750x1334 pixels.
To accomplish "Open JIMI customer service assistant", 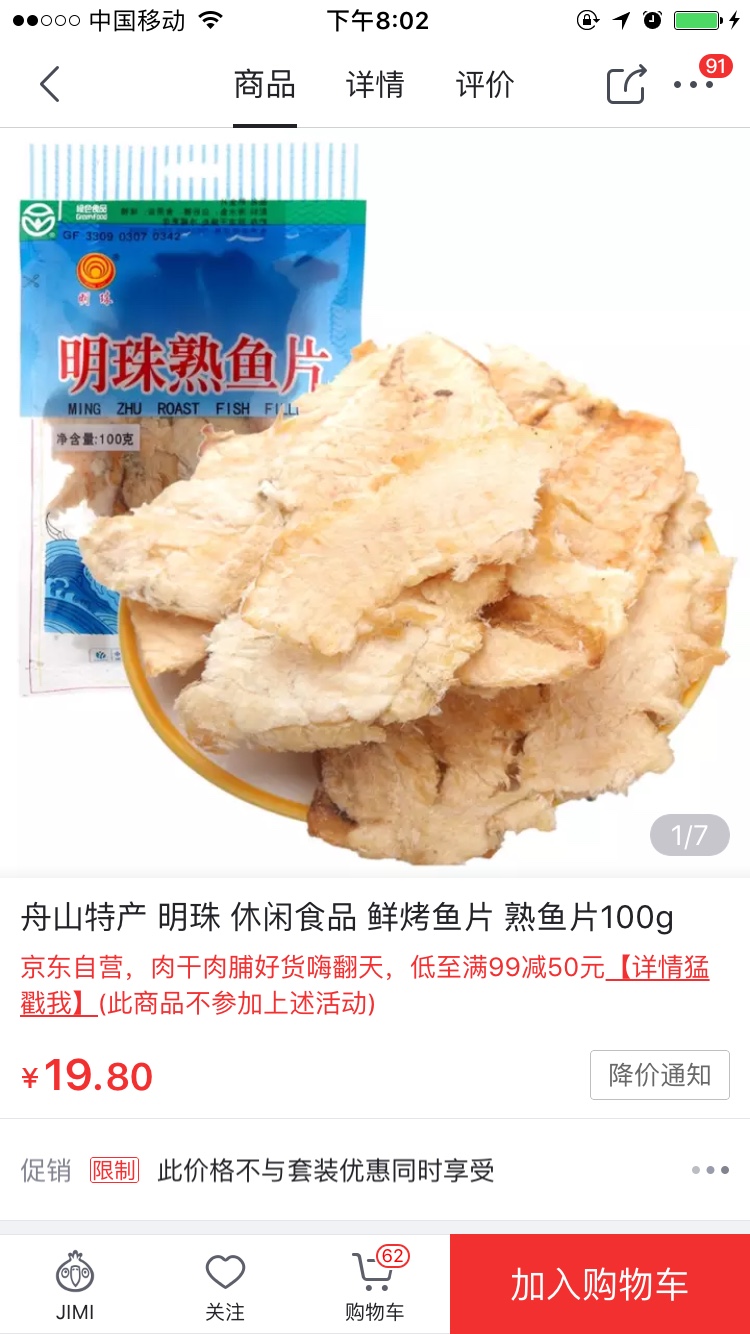I will [75, 1283].
